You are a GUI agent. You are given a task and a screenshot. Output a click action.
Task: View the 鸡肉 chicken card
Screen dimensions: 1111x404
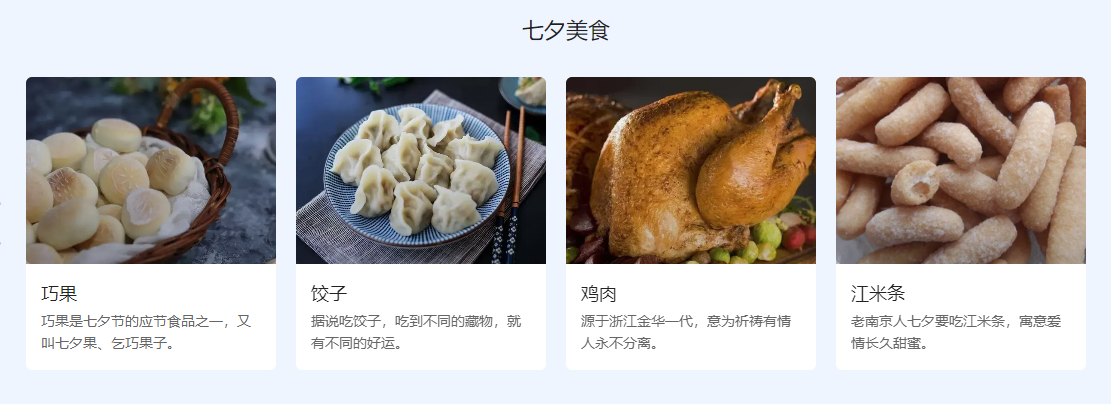pyautogui.click(x=690, y=222)
